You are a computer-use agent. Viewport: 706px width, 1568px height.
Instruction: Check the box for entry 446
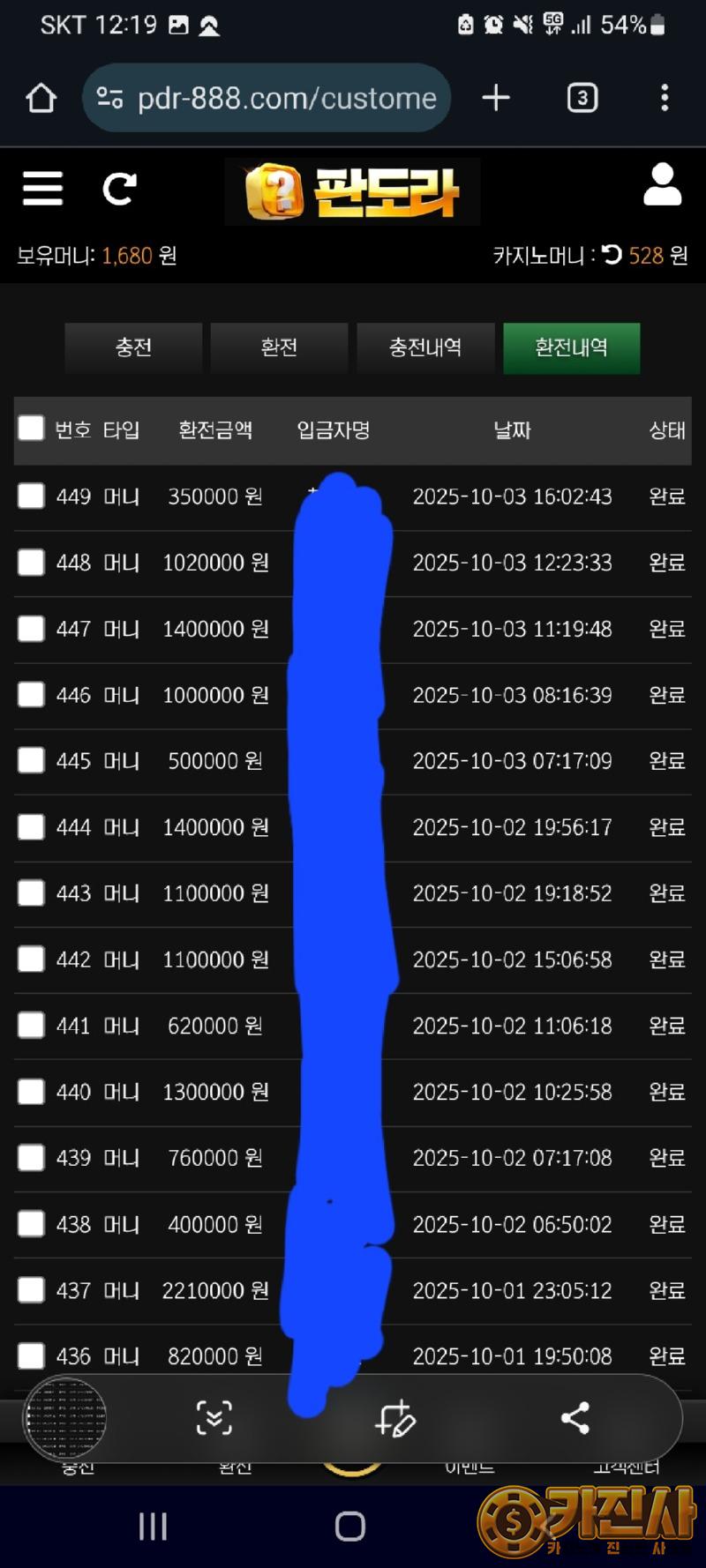tap(31, 695)
